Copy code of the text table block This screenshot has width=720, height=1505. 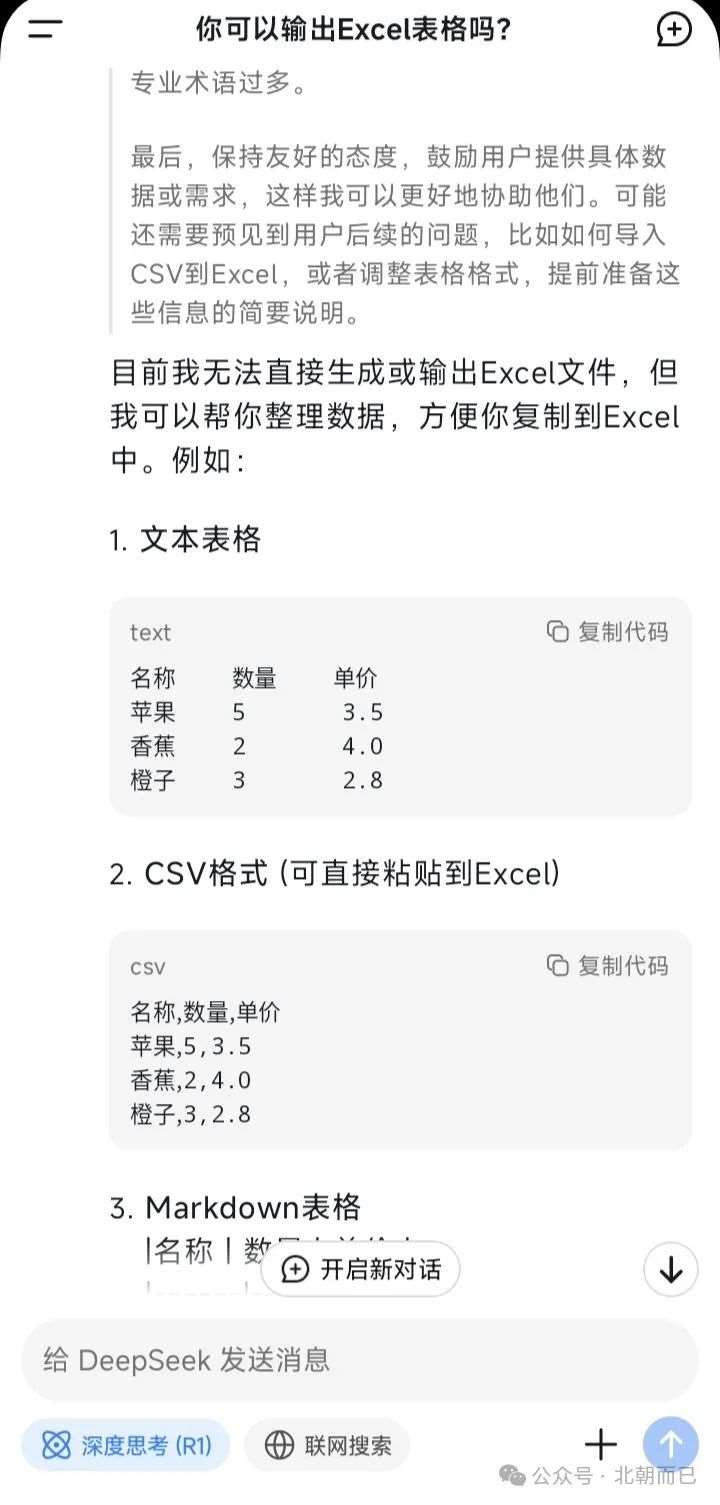[607, 632]
